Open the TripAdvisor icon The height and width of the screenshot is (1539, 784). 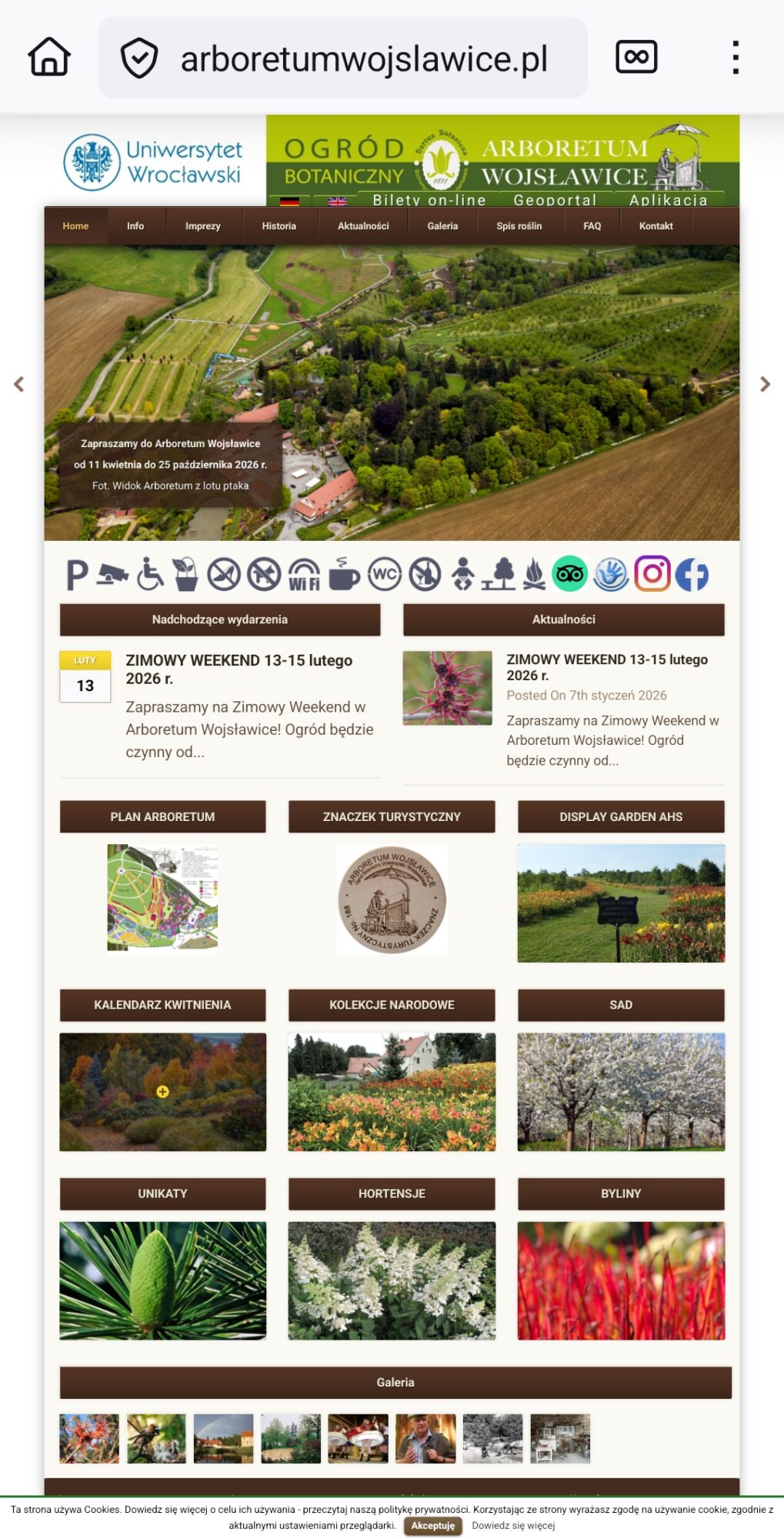coord(570,574)
